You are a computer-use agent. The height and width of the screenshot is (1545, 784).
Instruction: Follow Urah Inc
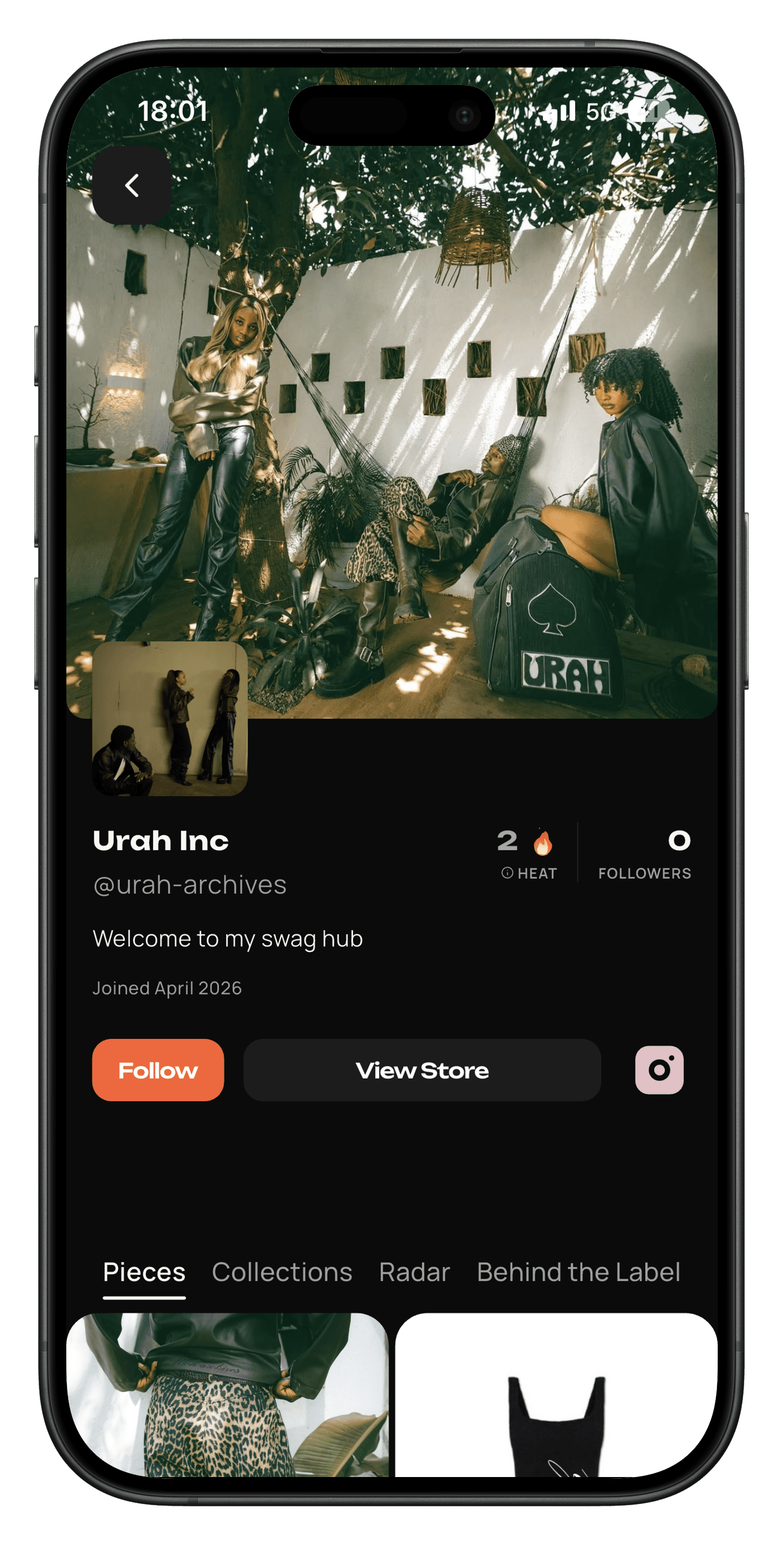tap(158, 1070)
